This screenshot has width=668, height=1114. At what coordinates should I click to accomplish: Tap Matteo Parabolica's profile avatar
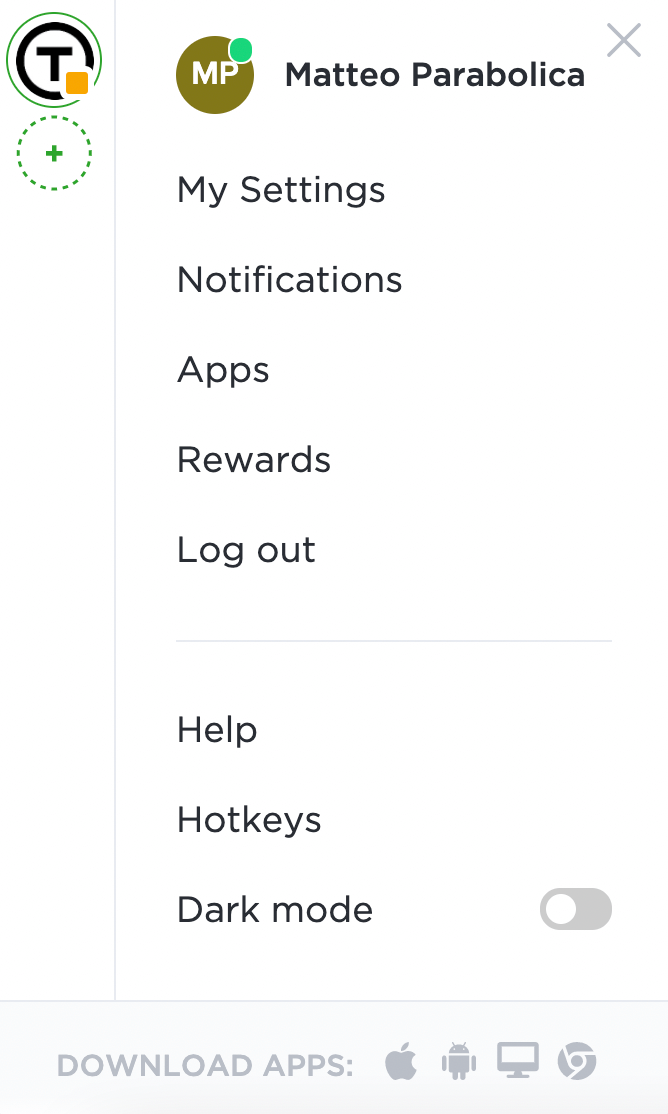215,75
